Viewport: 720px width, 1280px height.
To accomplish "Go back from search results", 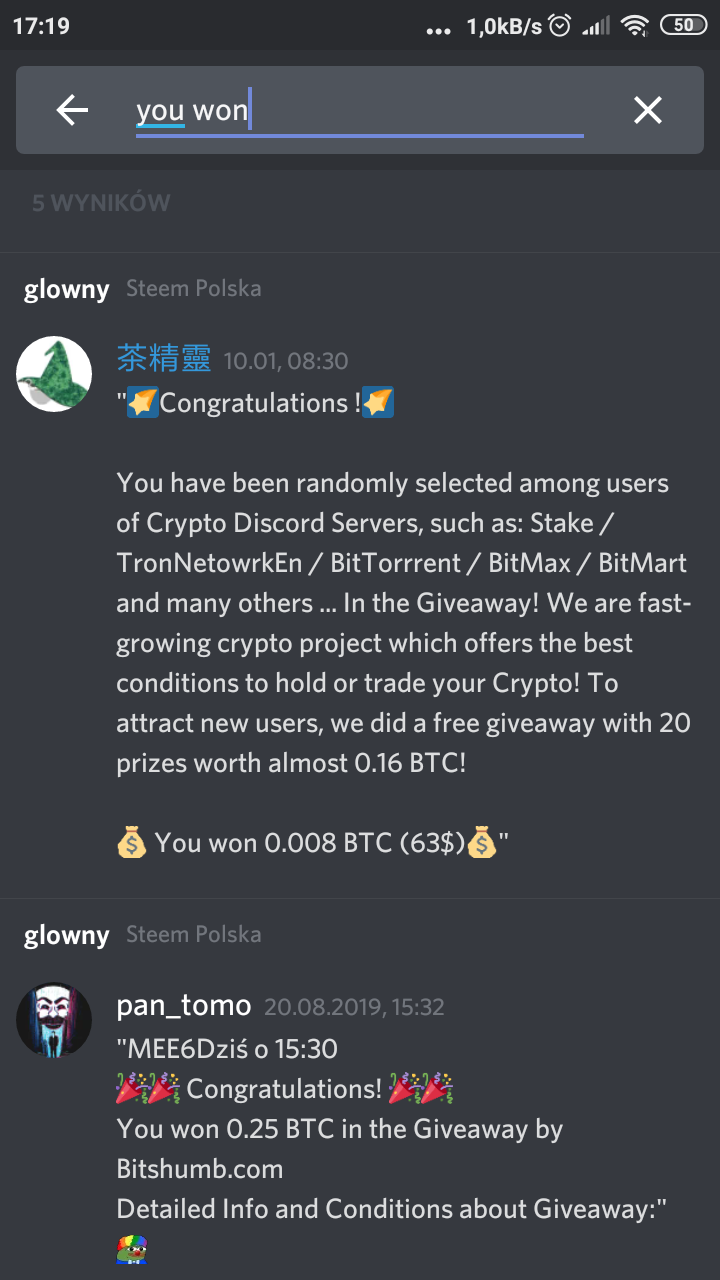I will [x=72, y=110].
